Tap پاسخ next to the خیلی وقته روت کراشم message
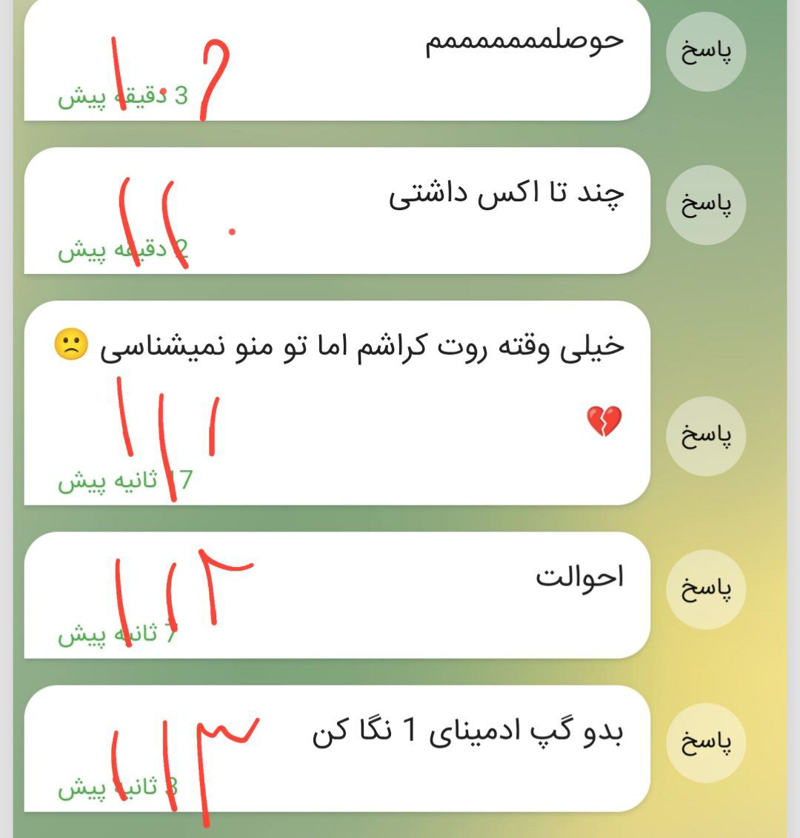800x838 pixels. 705,436
